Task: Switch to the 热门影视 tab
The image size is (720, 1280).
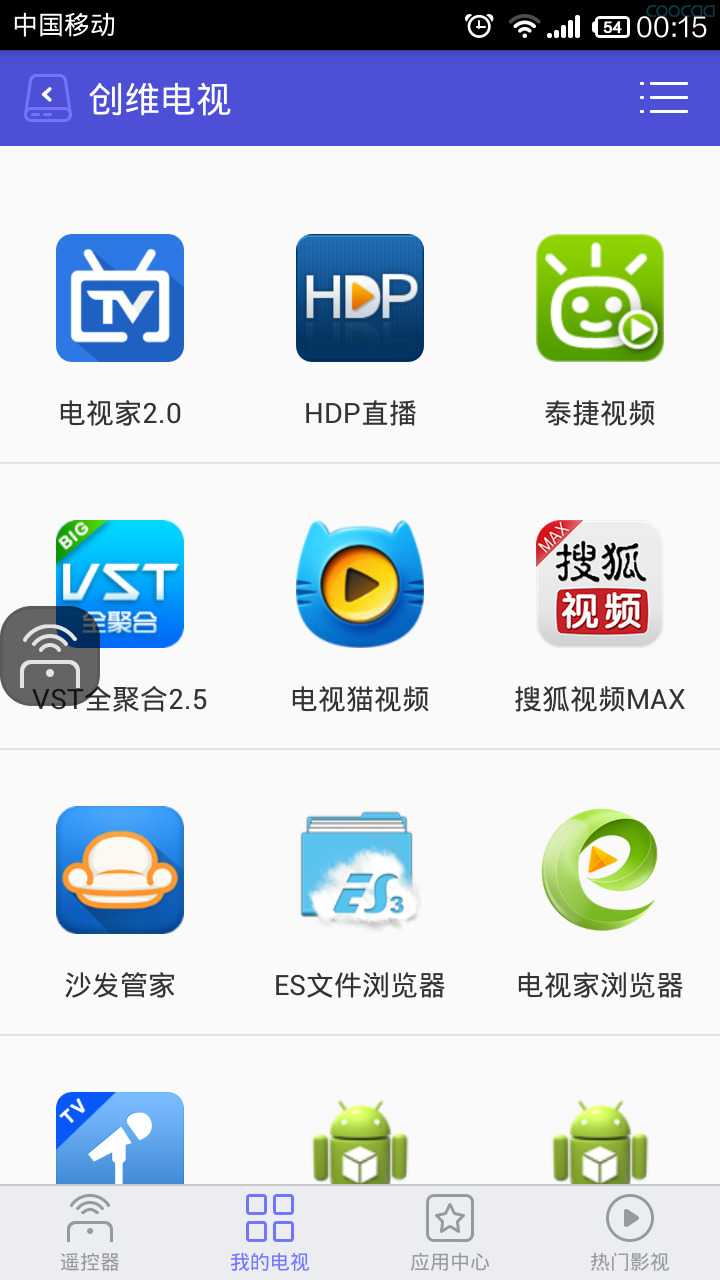Action: [630, 1232]
